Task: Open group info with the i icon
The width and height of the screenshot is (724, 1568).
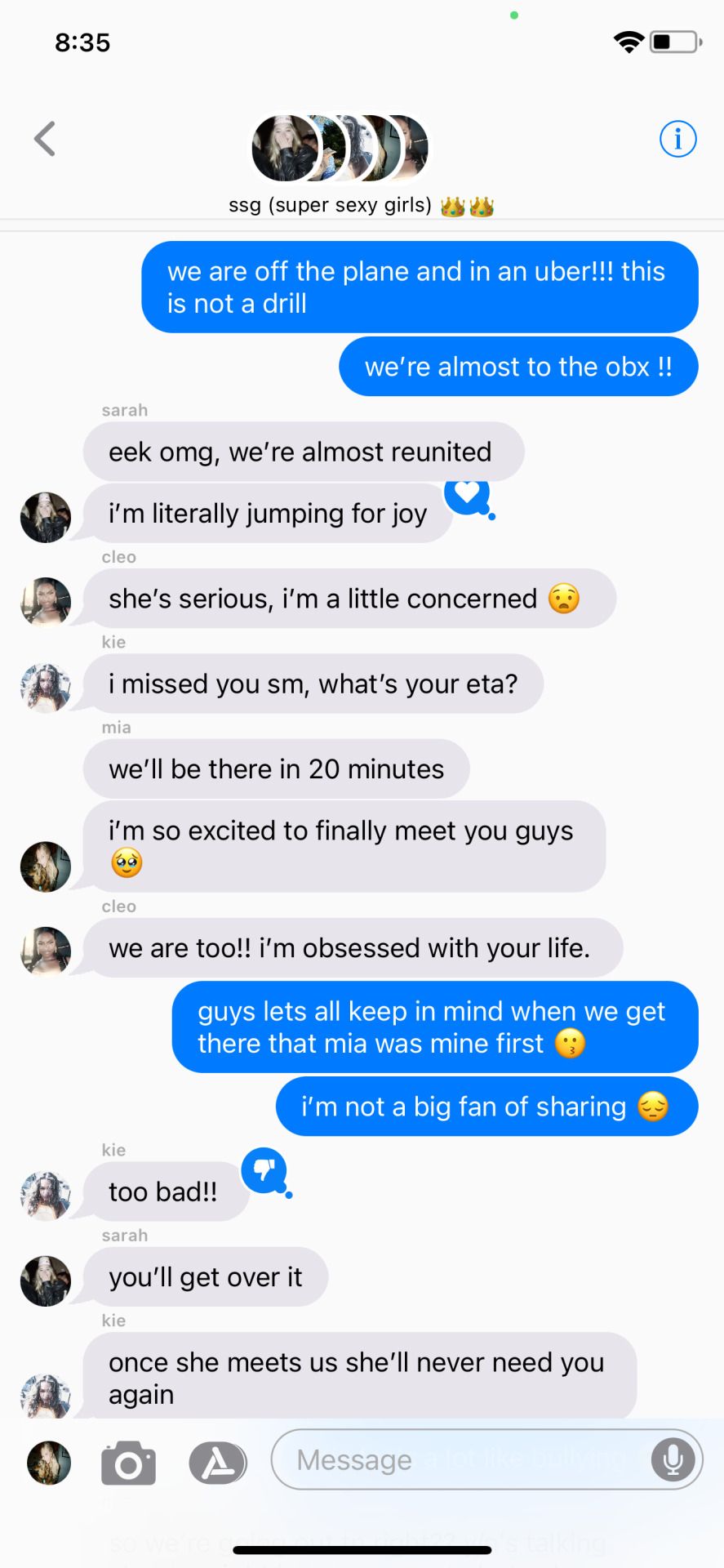Action: [677, 139]
